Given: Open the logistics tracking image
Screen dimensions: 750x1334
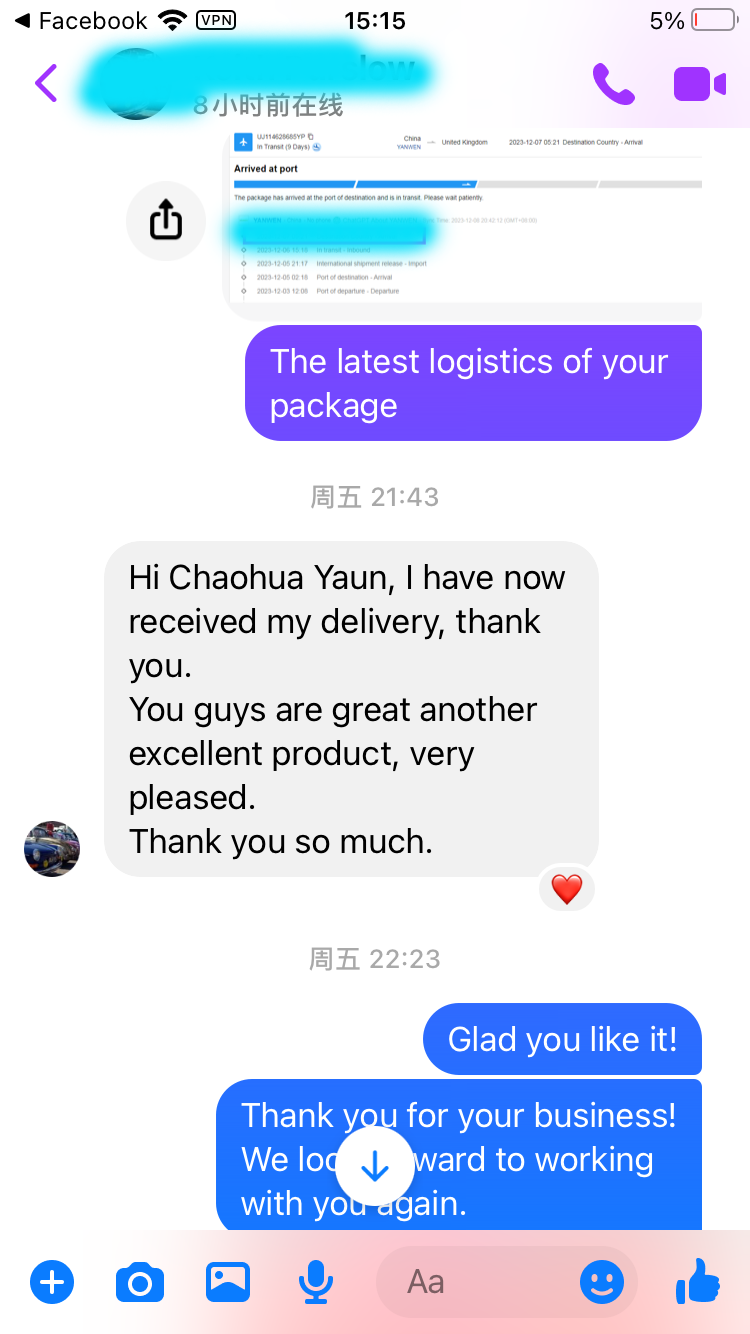Looking at the screenshot, I should point(465,220).
